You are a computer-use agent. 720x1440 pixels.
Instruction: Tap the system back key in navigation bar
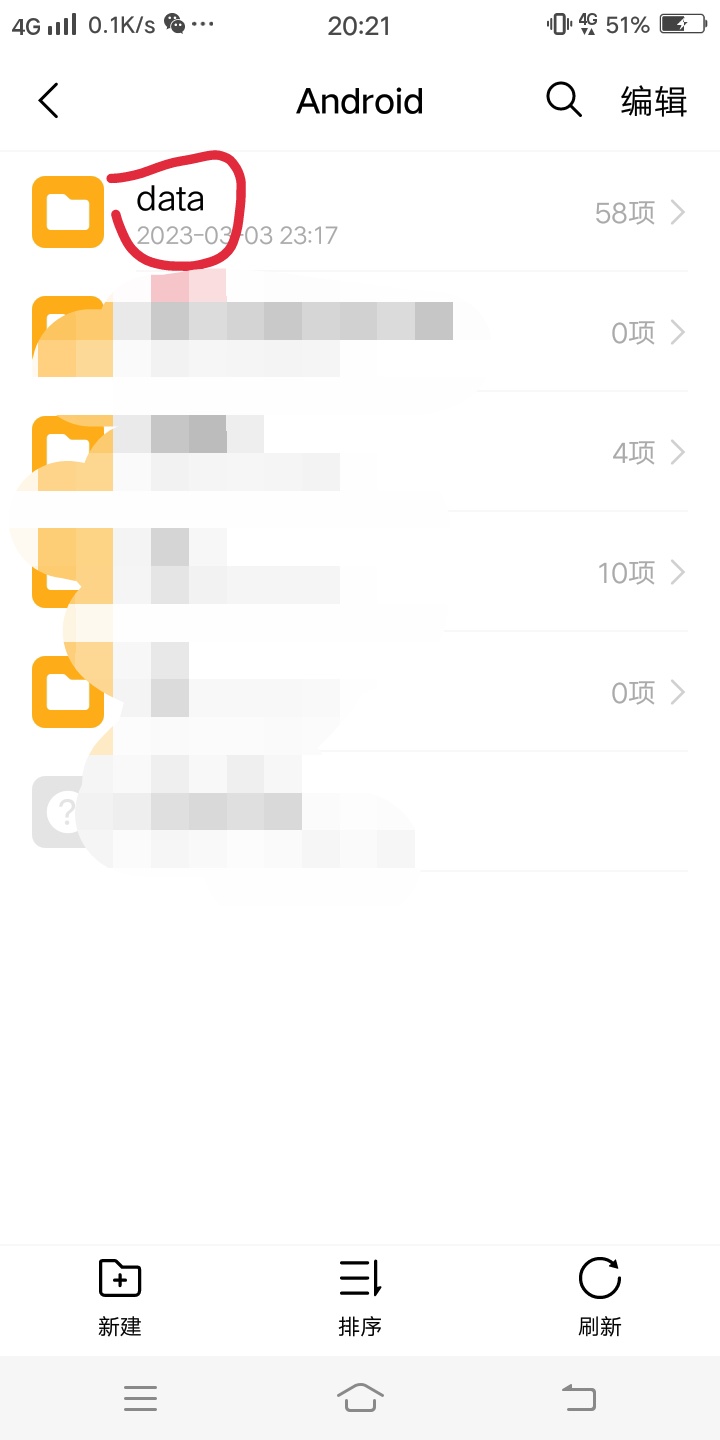[578, 1398]
